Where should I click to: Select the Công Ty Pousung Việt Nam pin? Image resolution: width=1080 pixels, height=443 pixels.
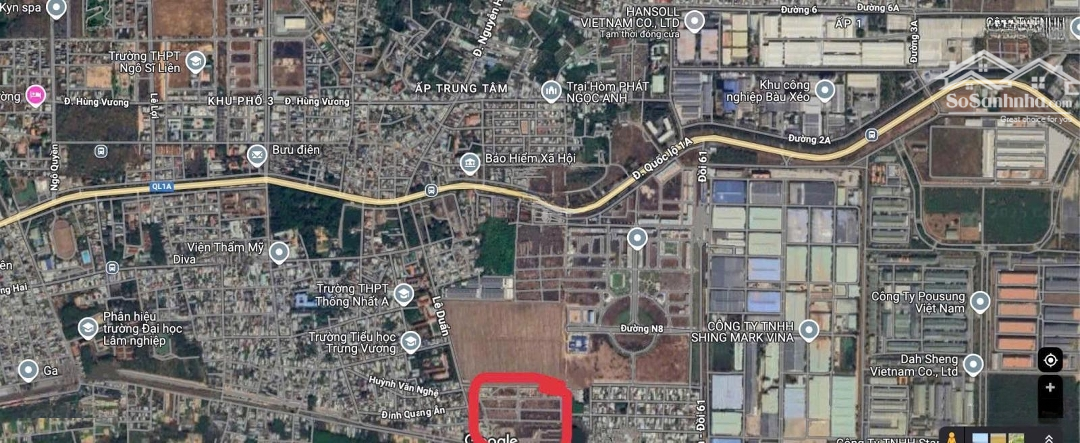coord(981,302)
